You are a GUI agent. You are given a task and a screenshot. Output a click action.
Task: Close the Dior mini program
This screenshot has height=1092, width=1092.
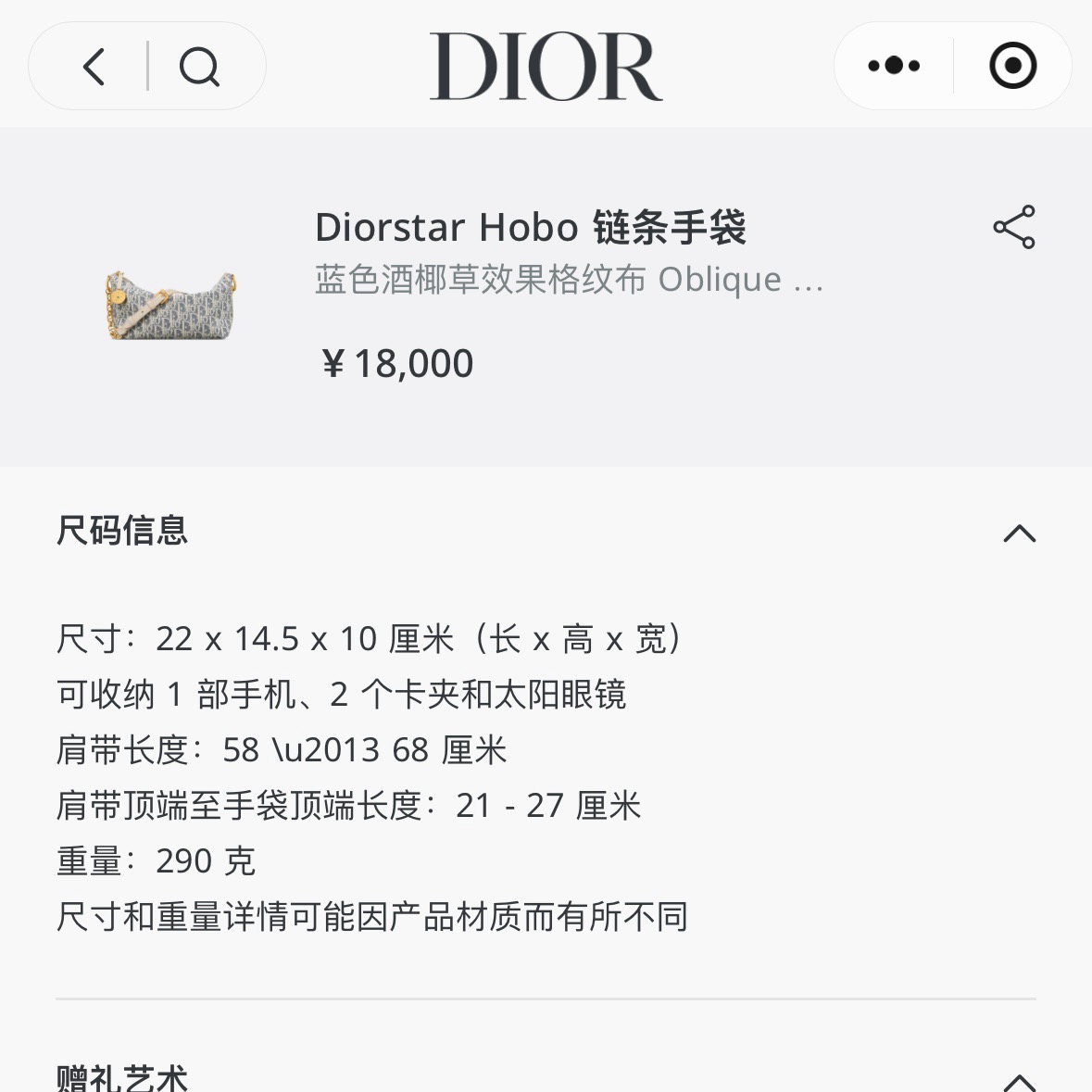(1012, 66)
